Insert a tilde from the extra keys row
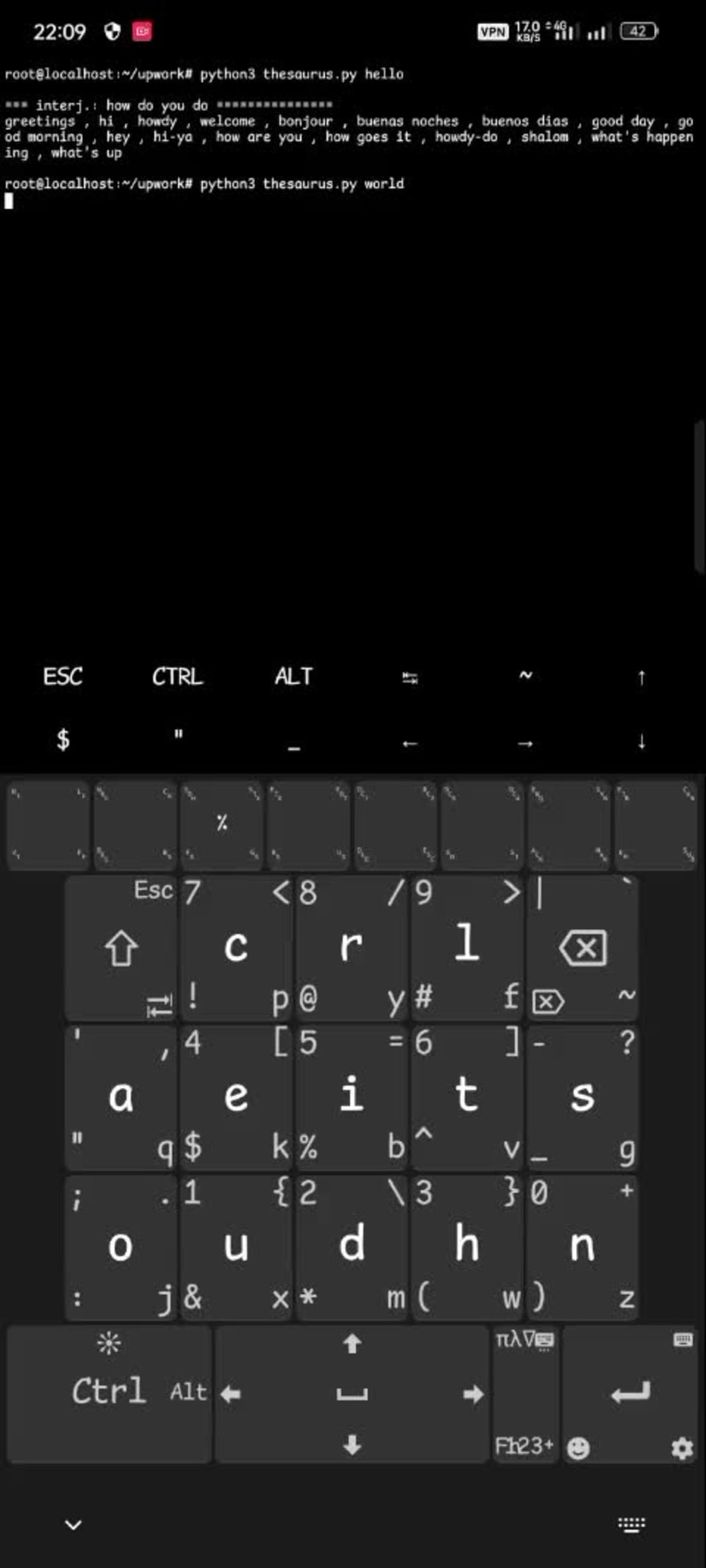 [x=525, y=676]
